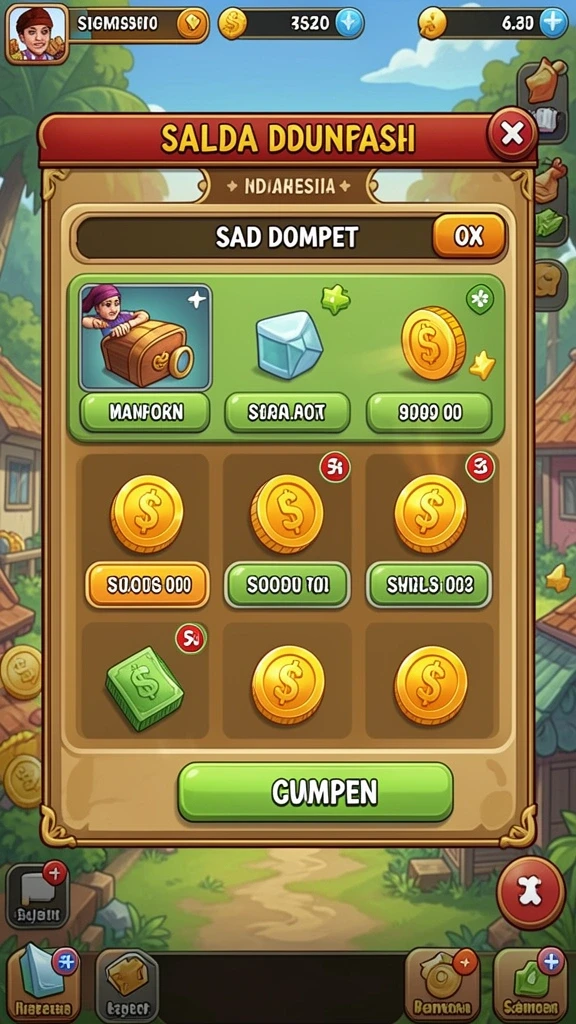Add currency with the top-right plus
This screenshot has height=1024, width=576.
coord(554,24)
